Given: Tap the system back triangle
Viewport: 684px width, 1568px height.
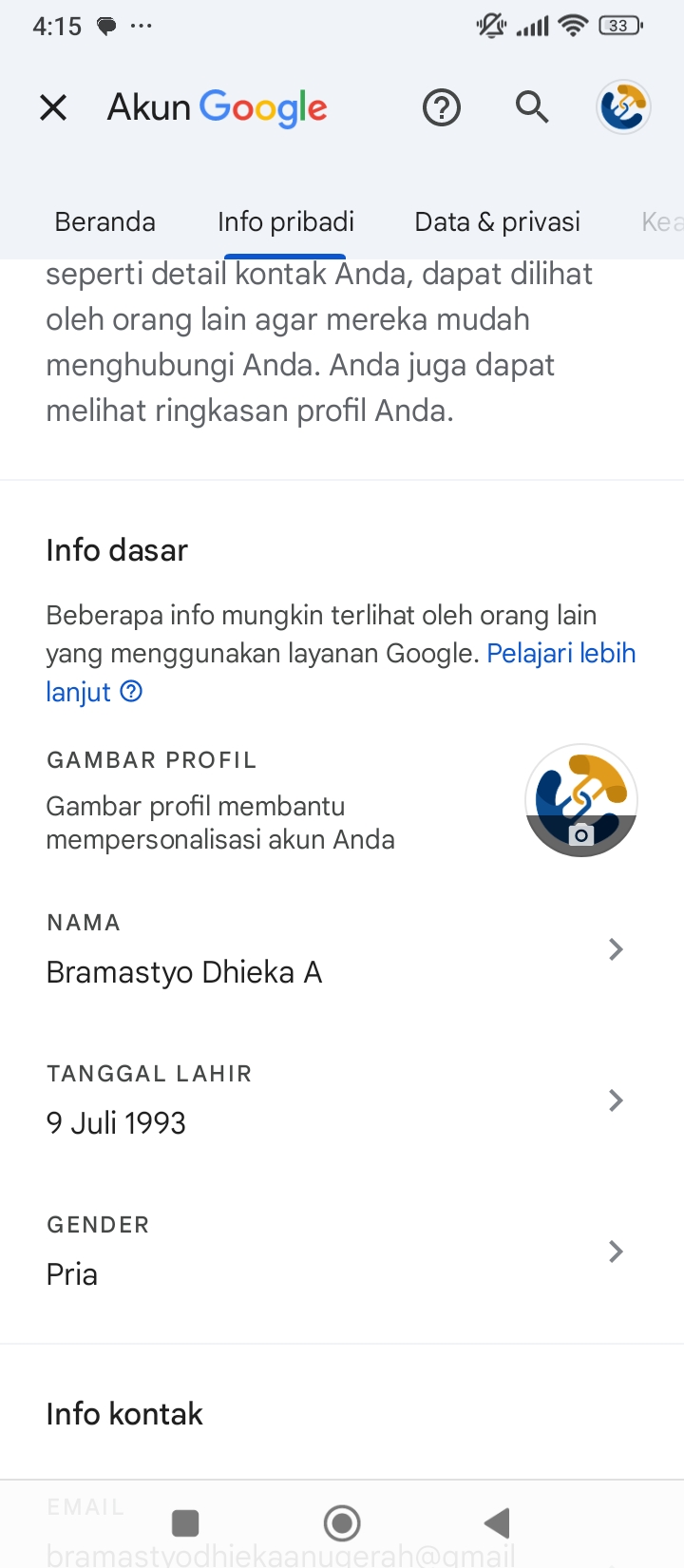Looking at the screenshot, I should (498, 1523).
